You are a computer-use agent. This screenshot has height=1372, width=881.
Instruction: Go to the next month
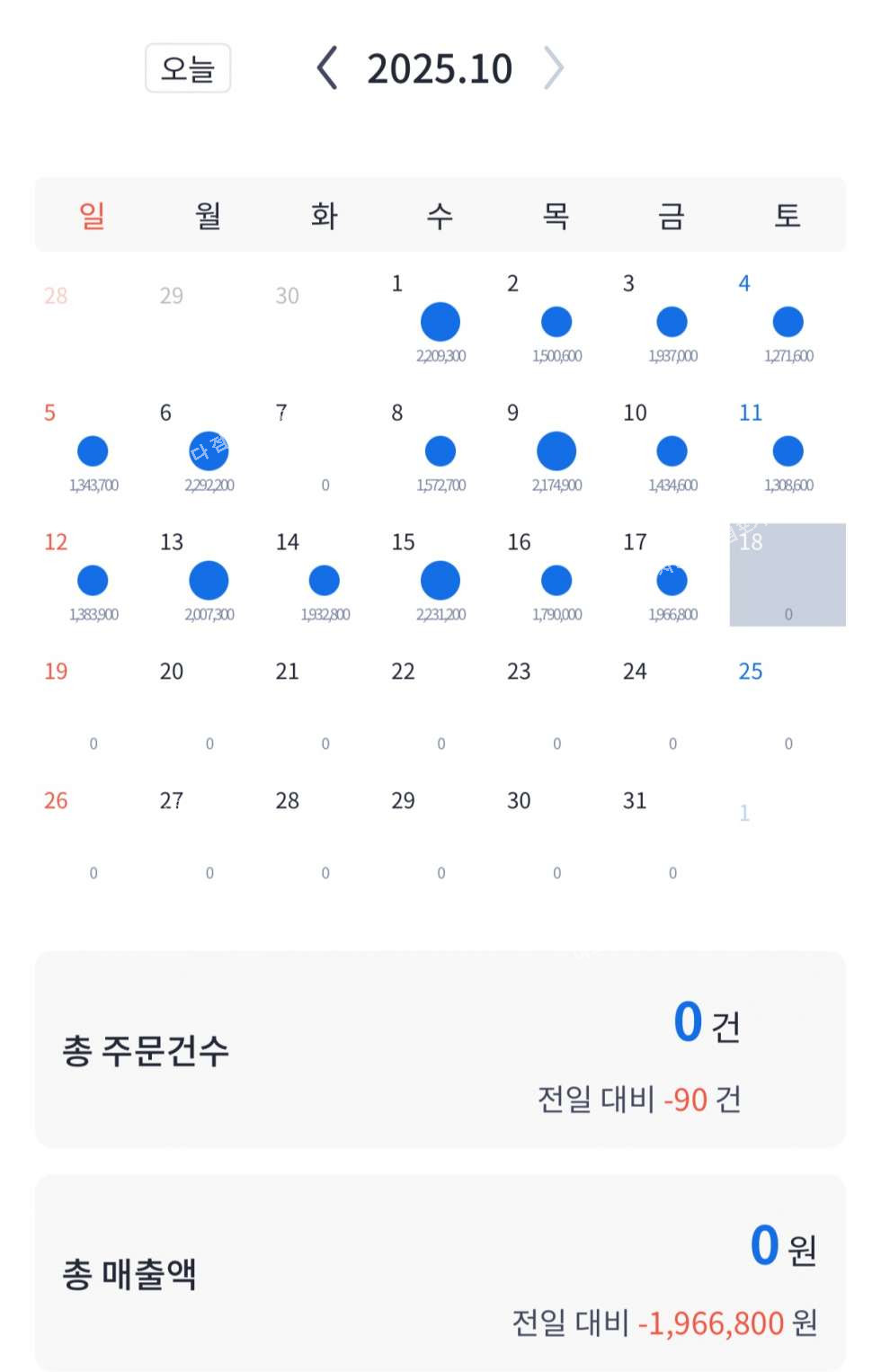click(x=554, y=68)
